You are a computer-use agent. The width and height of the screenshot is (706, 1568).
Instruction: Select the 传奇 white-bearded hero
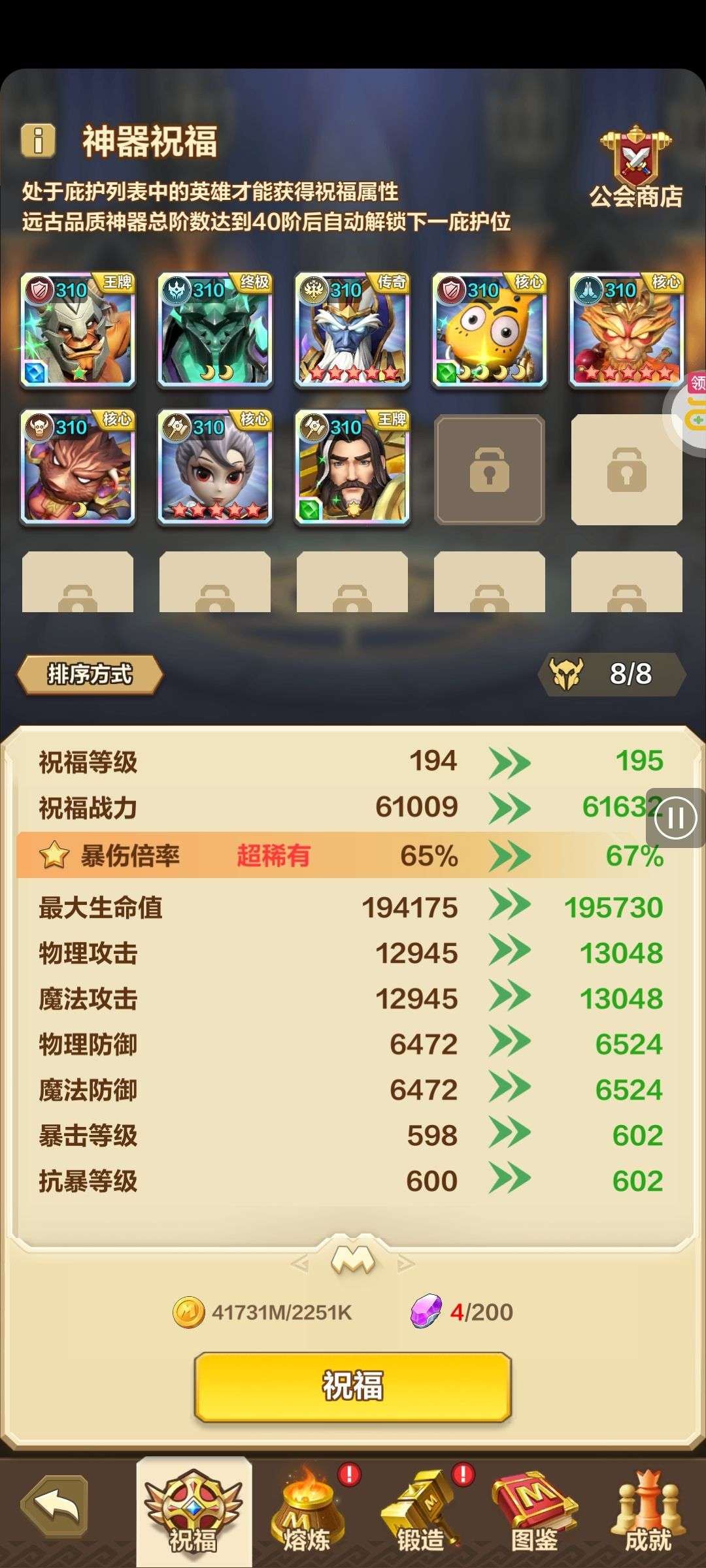click(x=352, y=330)
